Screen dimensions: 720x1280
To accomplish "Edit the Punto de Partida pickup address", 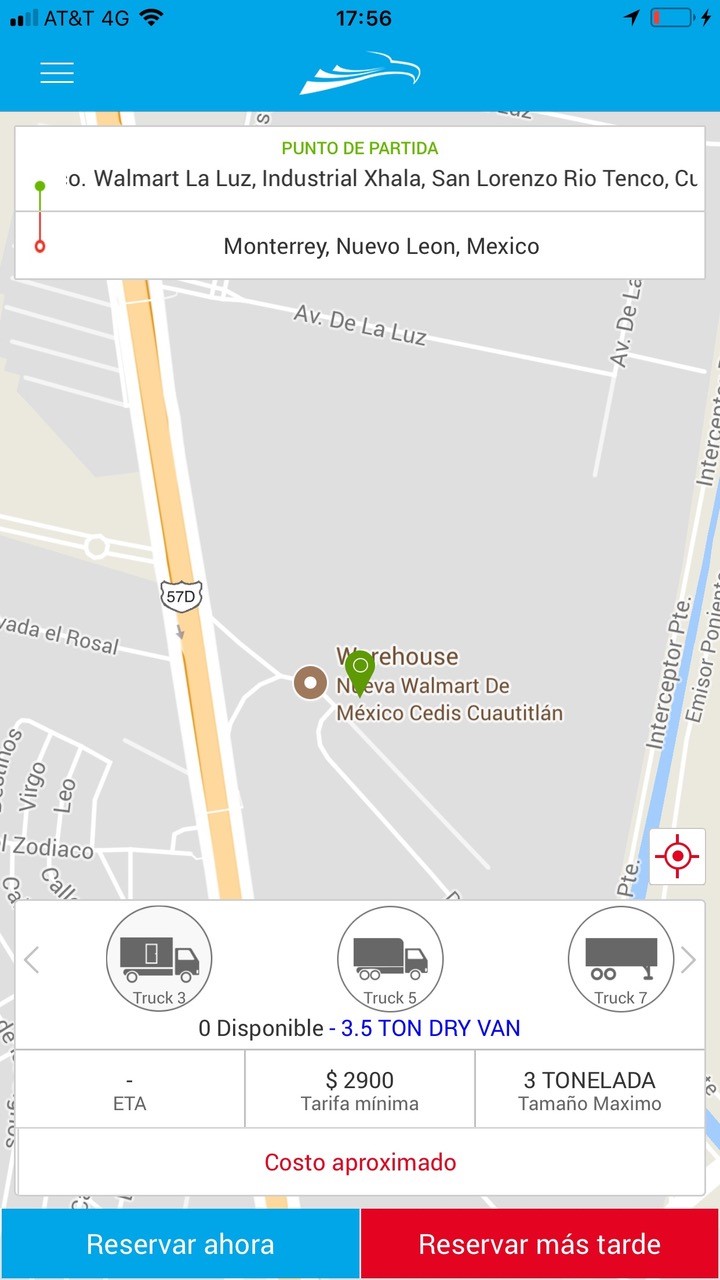I will [x=380, y=179].
